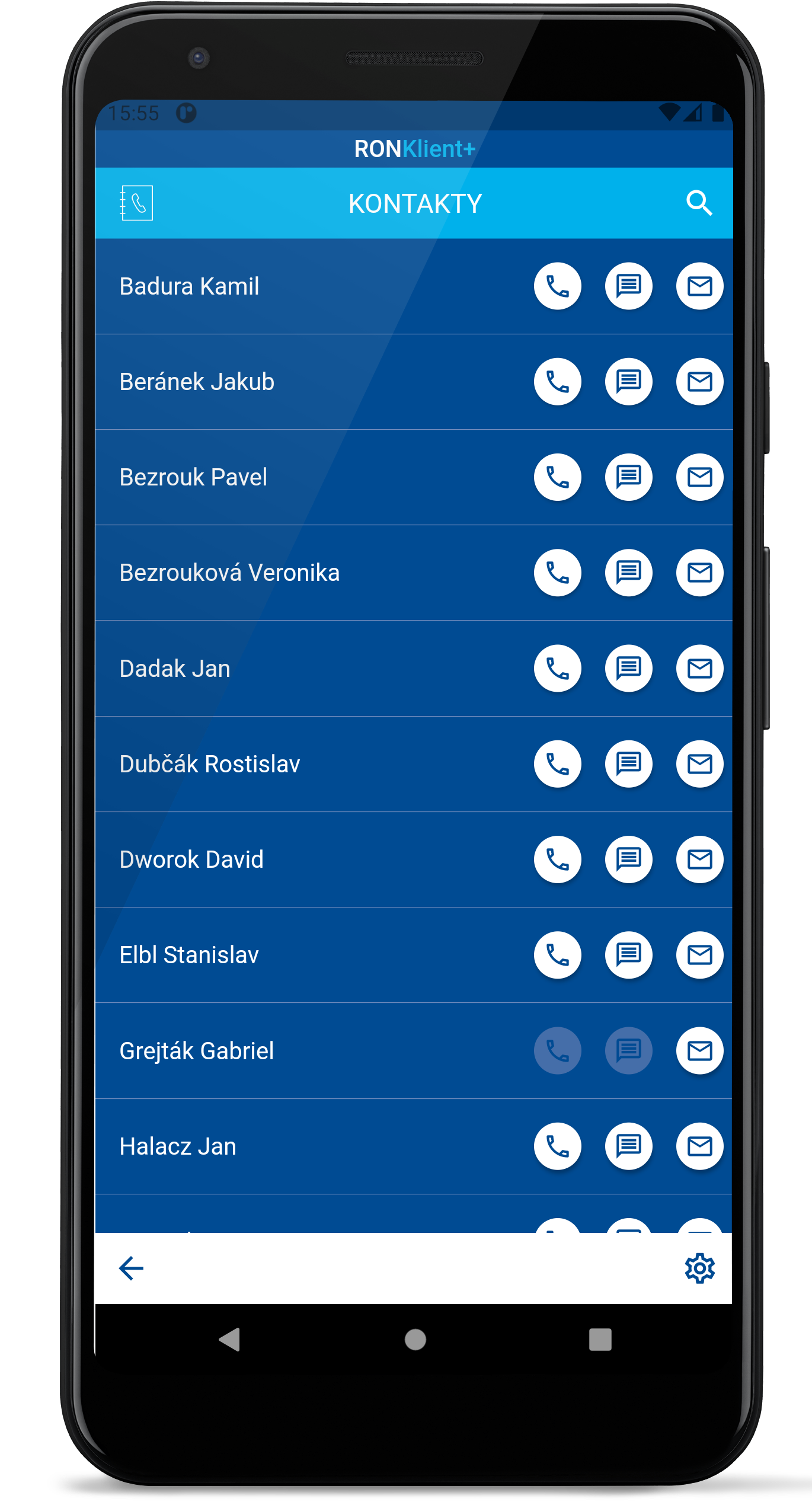
Task: Go back with the bottom arrow
Action: point(131,1268)
